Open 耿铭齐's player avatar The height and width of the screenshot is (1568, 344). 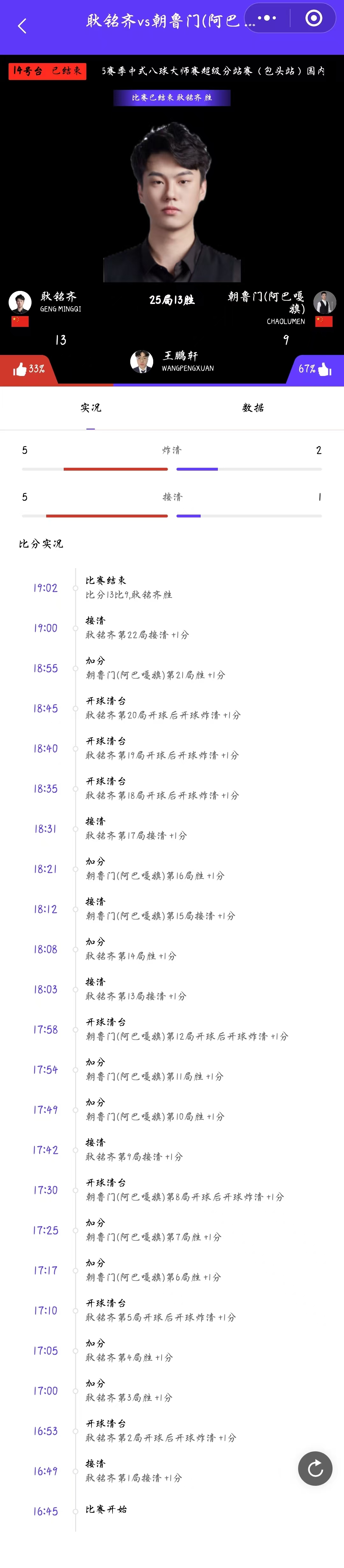coord(20,302)
